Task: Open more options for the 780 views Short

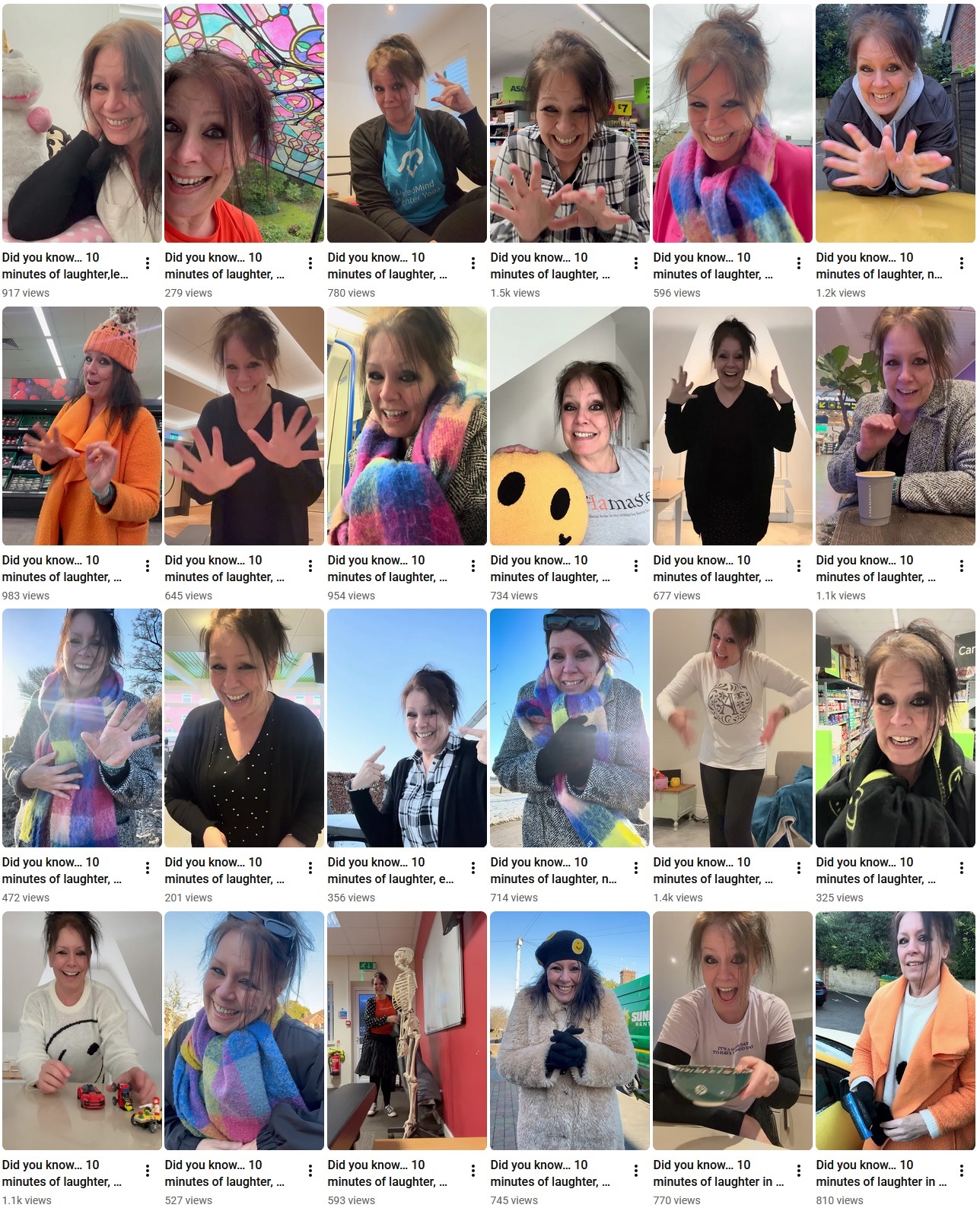Action: pos(473,263)
